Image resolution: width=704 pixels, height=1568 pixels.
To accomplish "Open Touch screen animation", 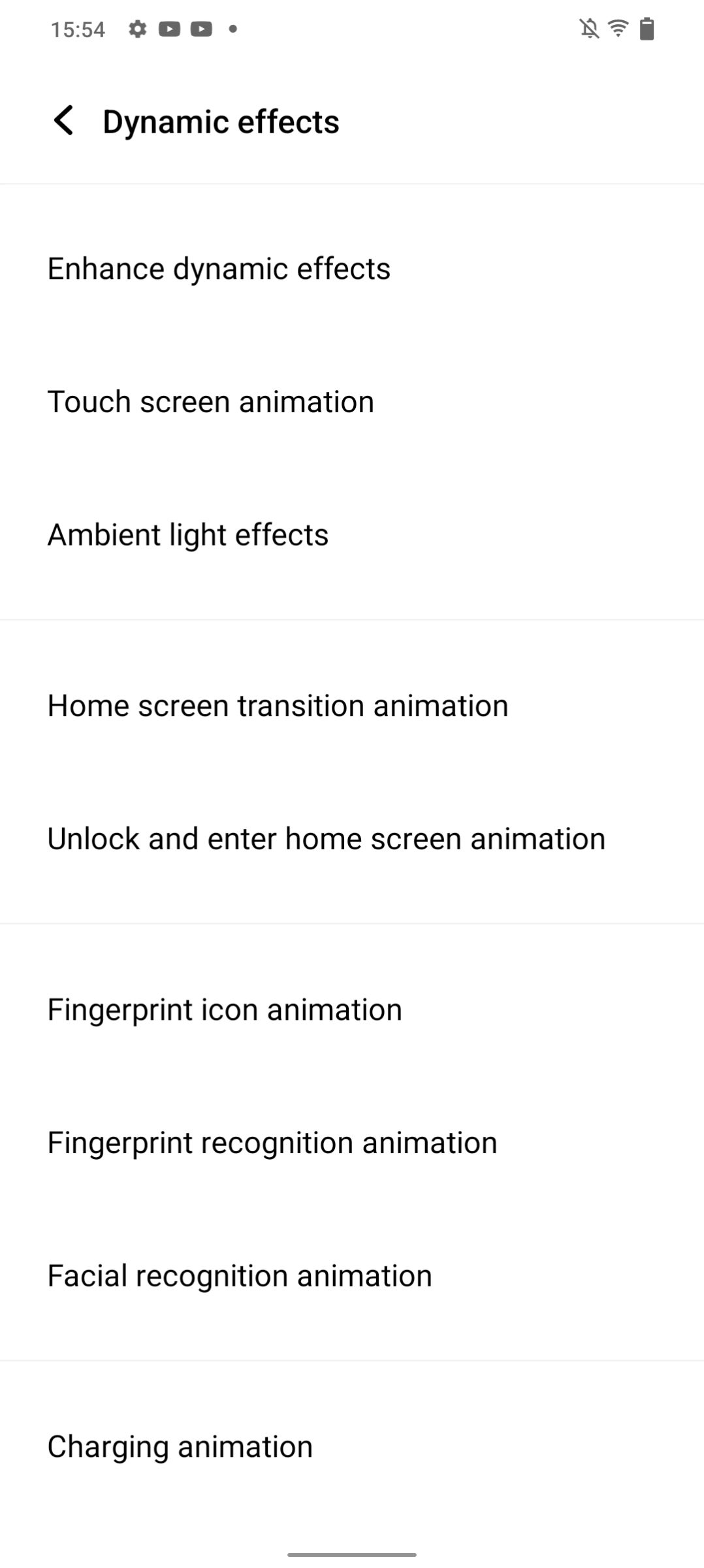I will (211, 402).
